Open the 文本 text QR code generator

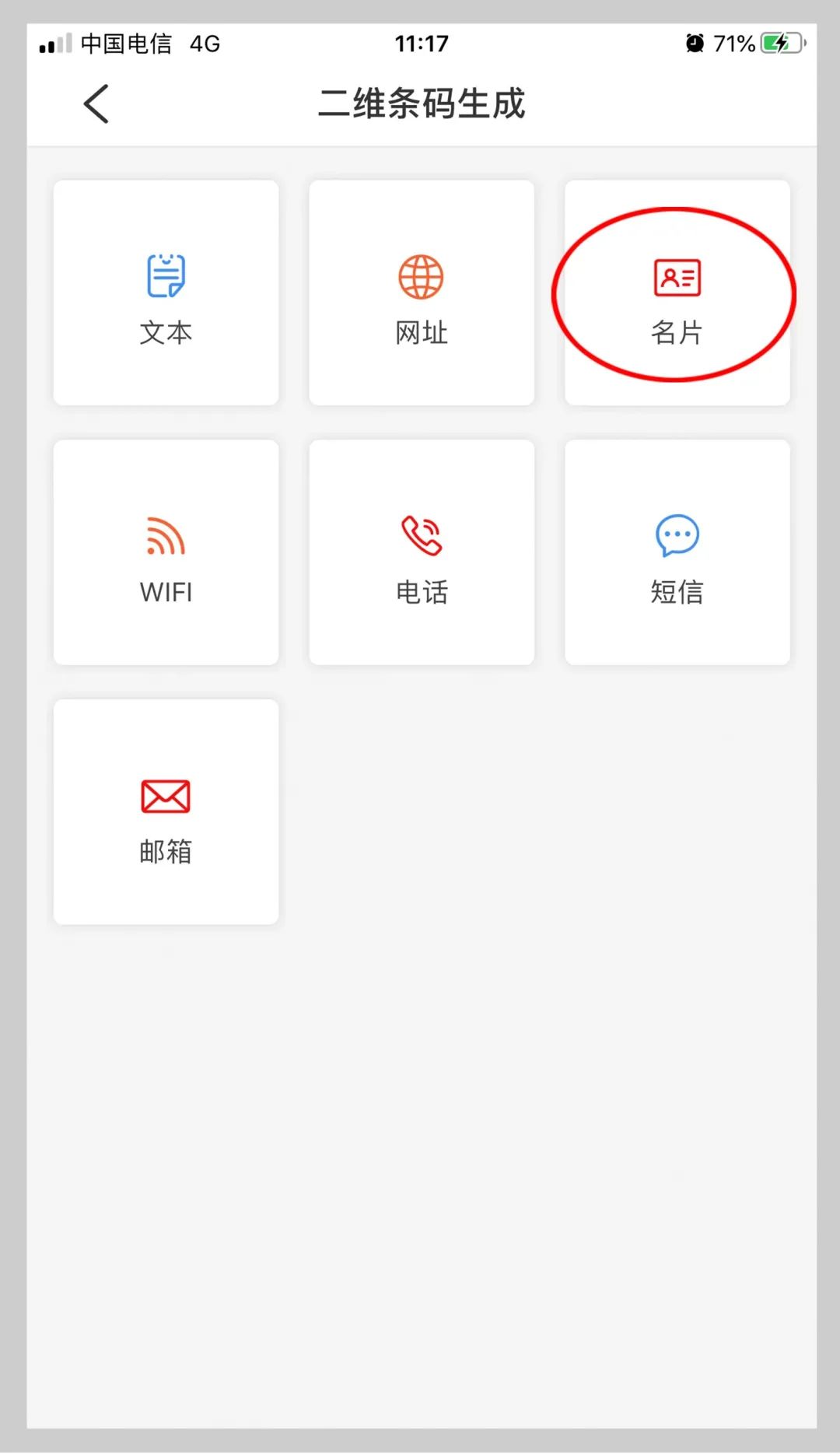[x=166, y=293]
